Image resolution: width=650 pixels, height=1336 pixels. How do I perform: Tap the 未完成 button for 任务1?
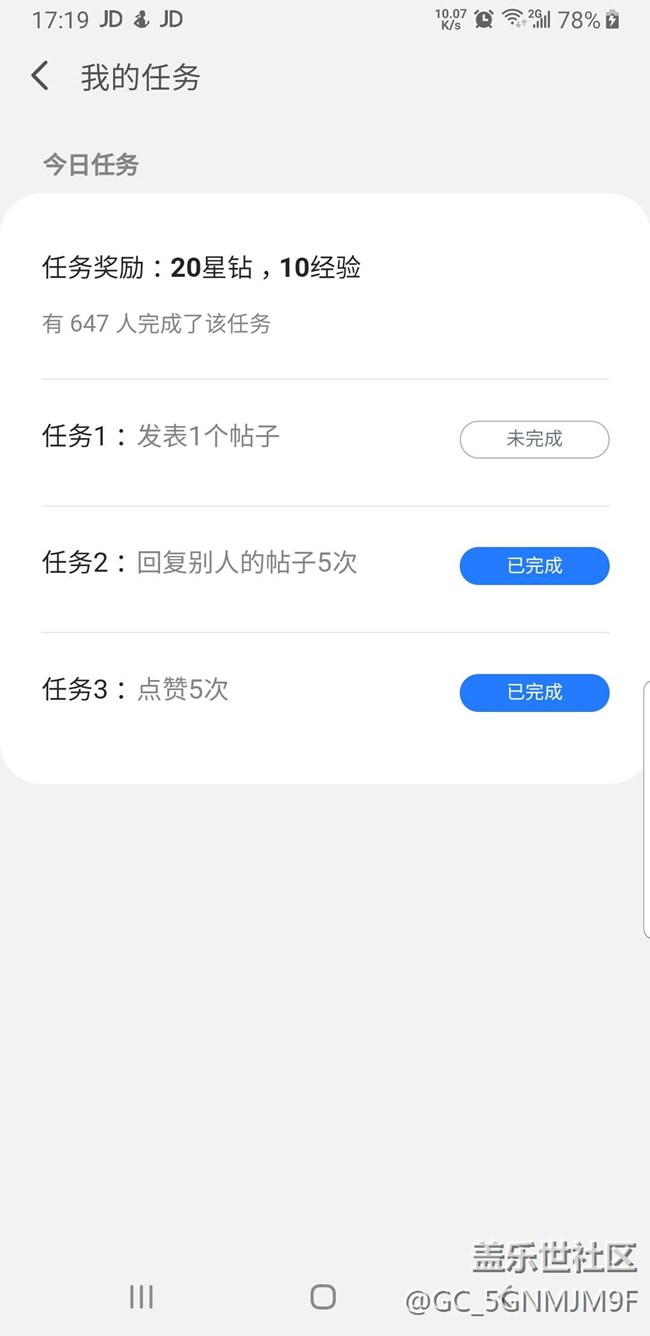coord(534,439)
